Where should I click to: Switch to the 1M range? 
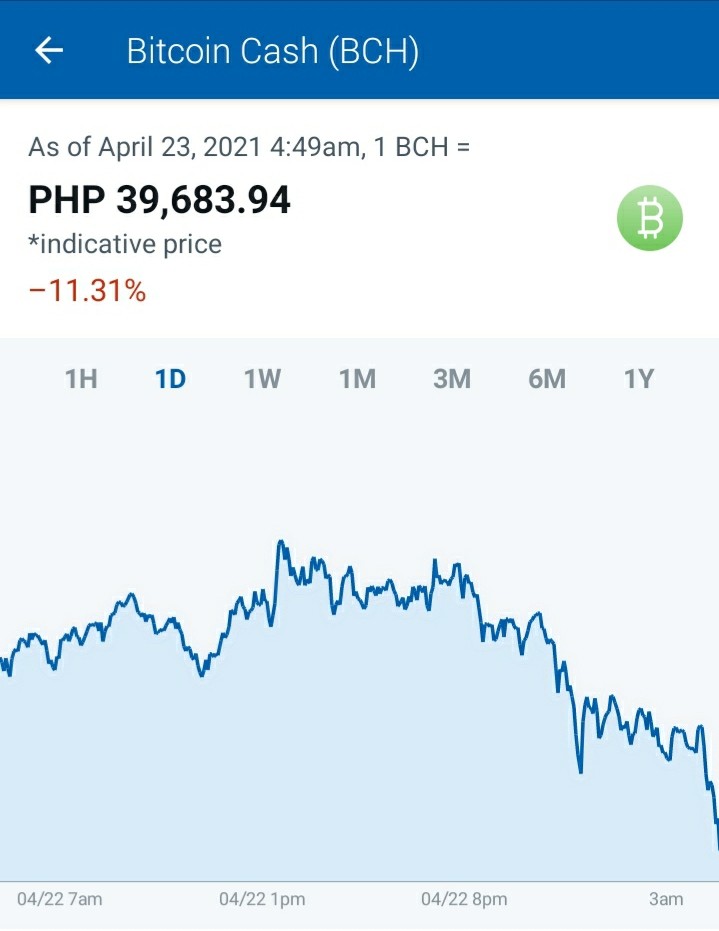pos(357,379)
